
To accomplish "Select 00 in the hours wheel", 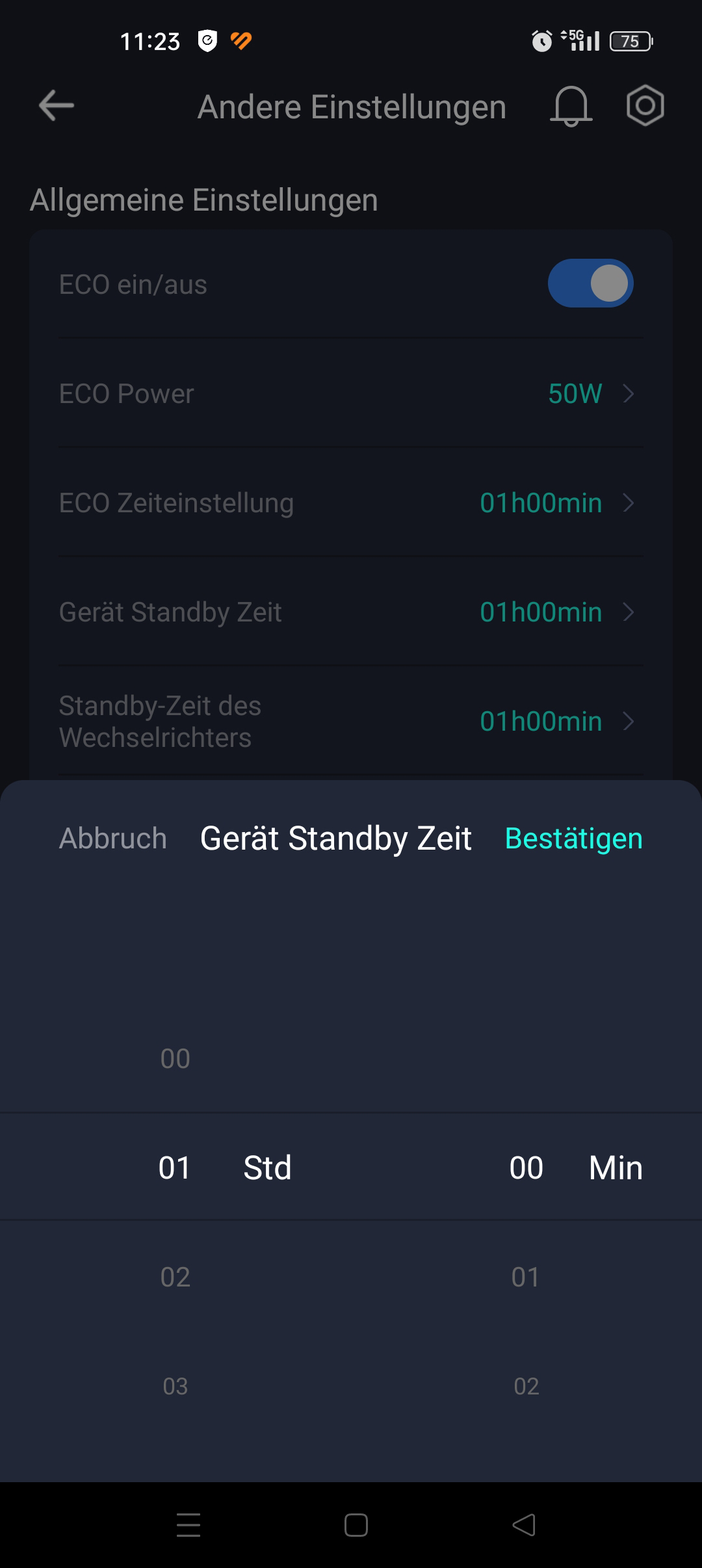I will [175, 1059].
